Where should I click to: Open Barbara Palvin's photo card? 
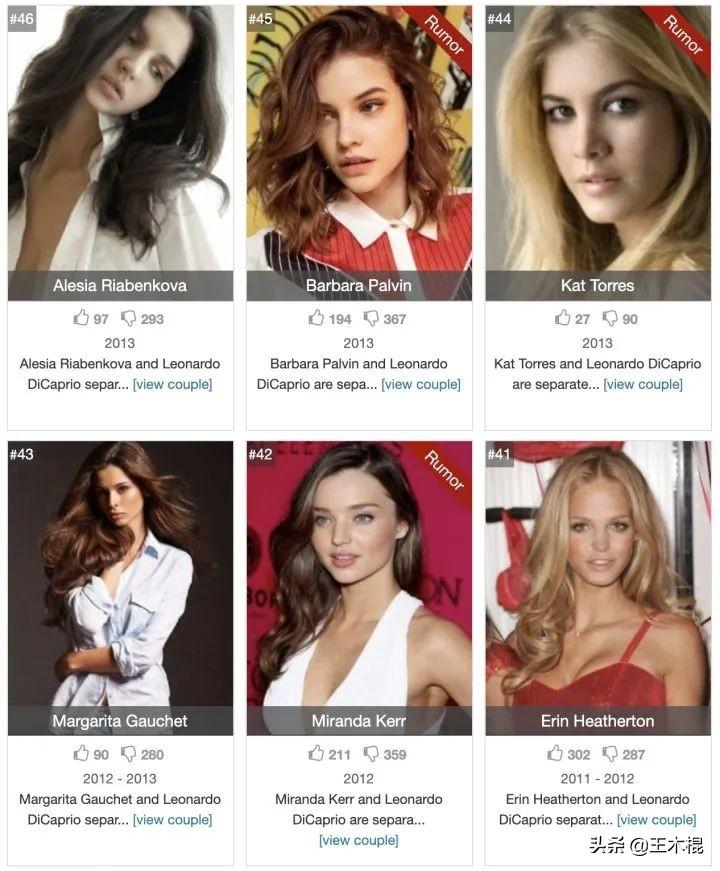359,150
